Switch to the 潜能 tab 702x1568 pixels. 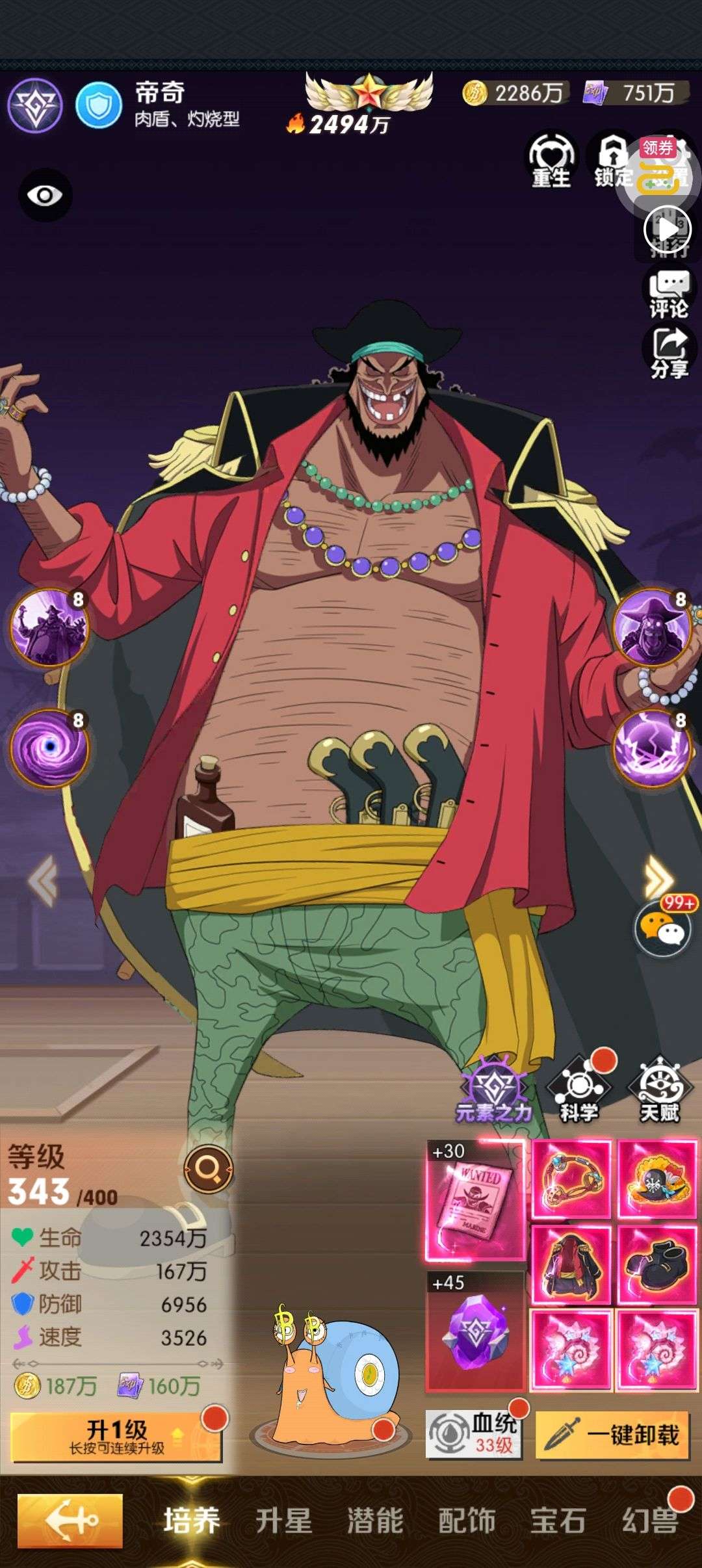click(x=375, y=1521)
